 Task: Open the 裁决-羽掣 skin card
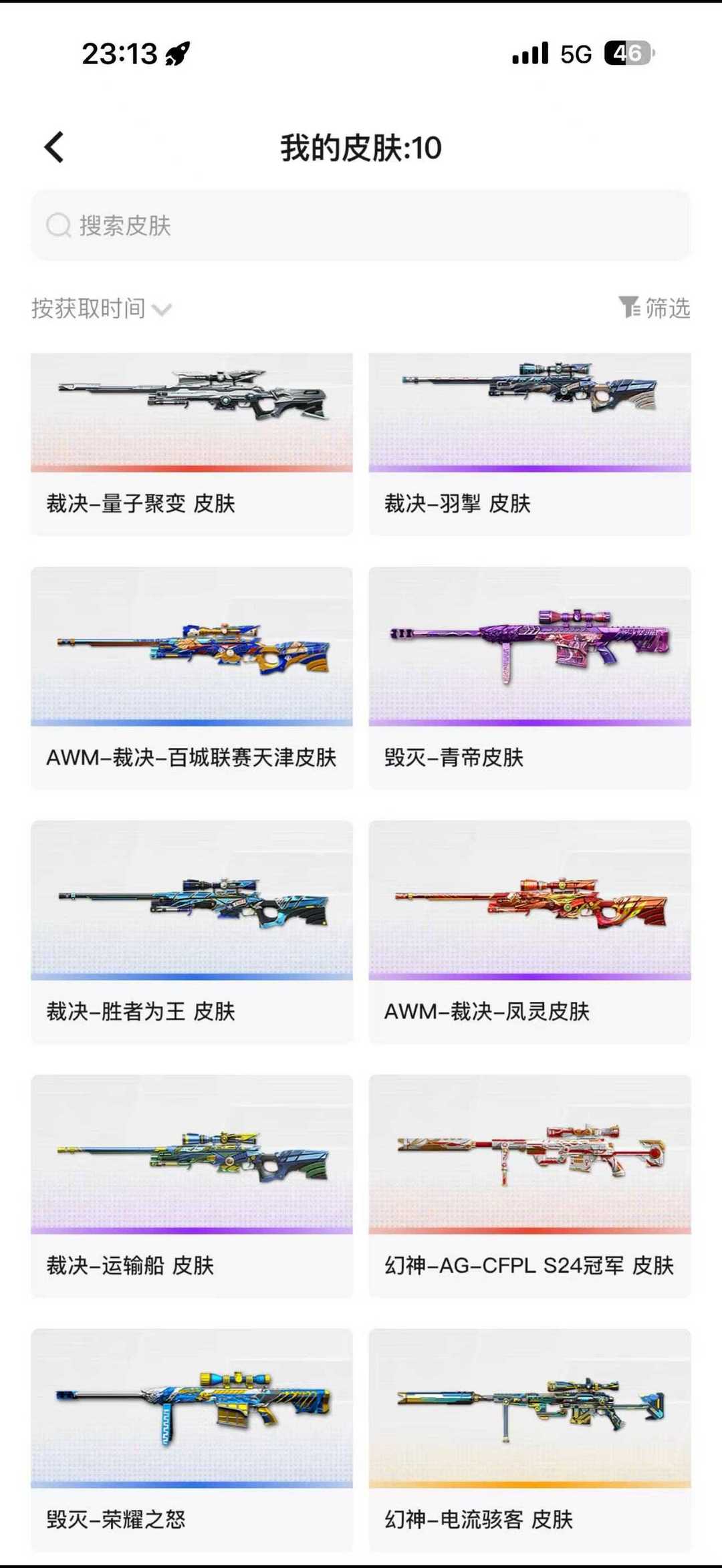click(x=529, y=442)
